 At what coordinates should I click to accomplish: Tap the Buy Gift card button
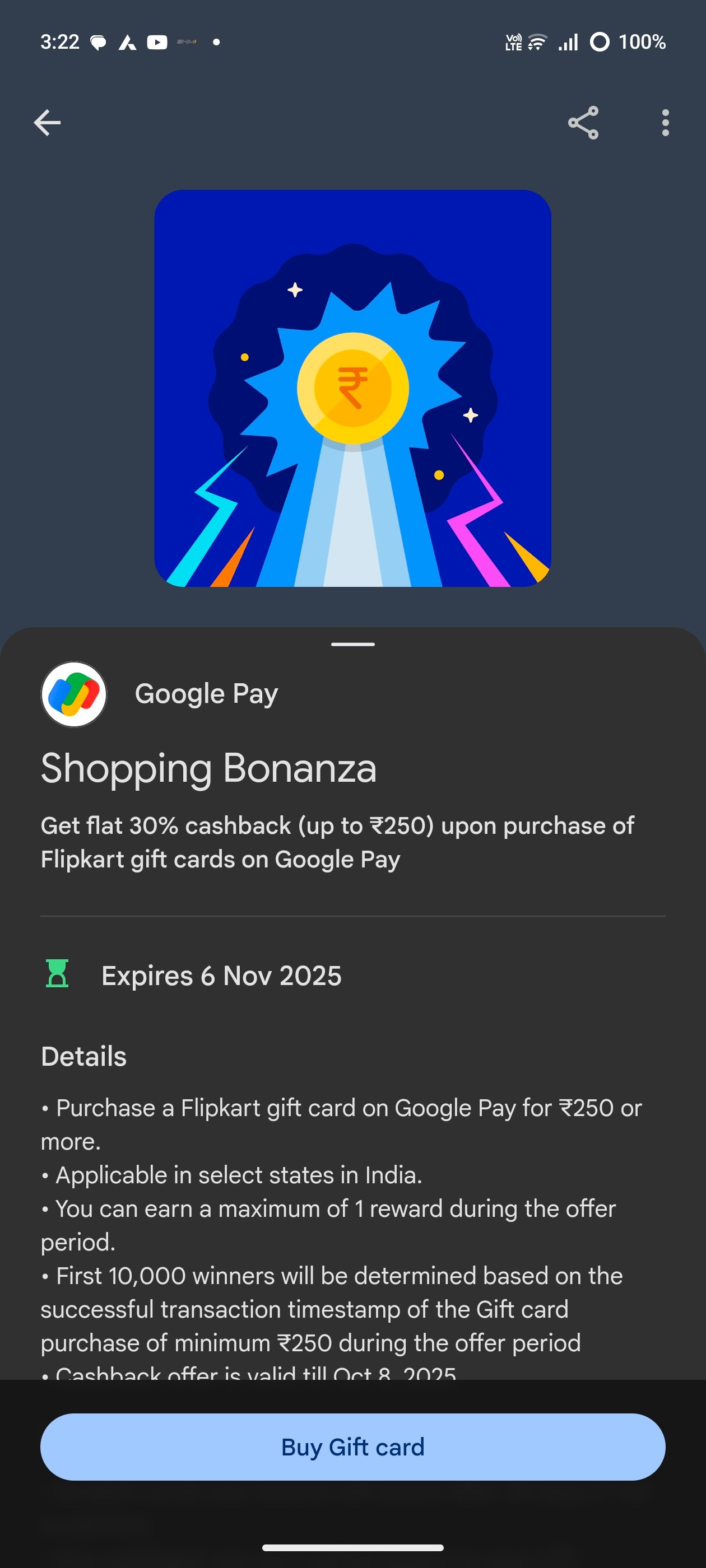pyautogui.click(x=352, y=1446)
